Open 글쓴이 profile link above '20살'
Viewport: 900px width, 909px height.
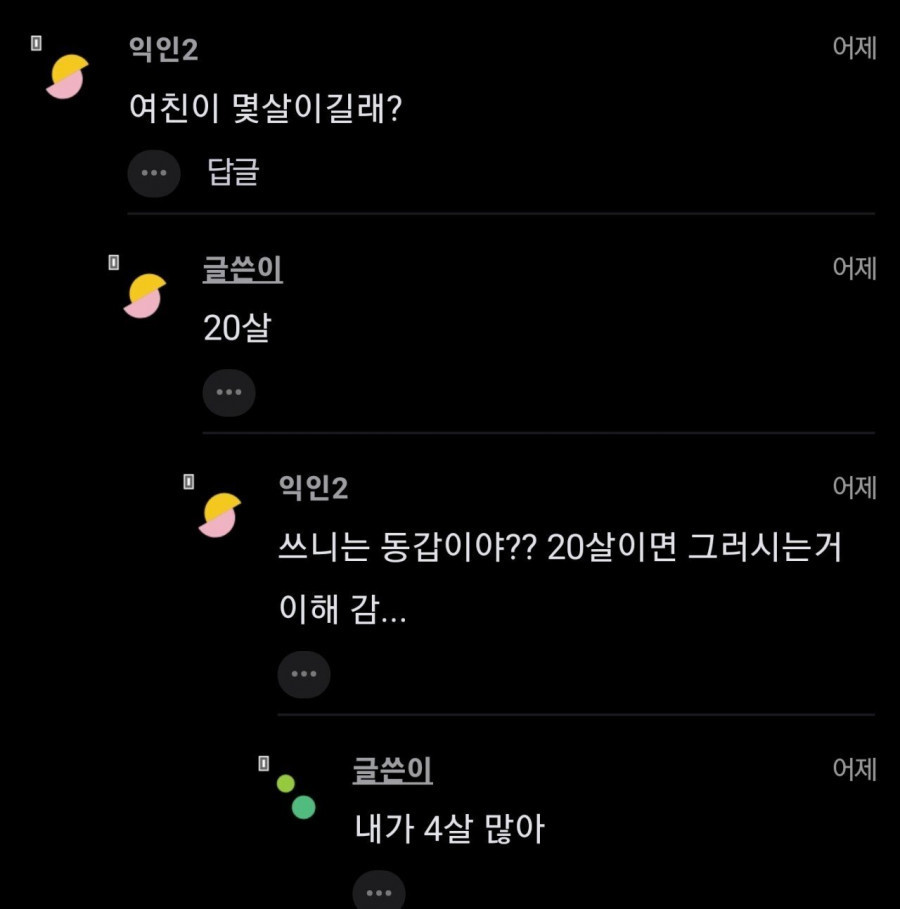click(x=242, y=269)
